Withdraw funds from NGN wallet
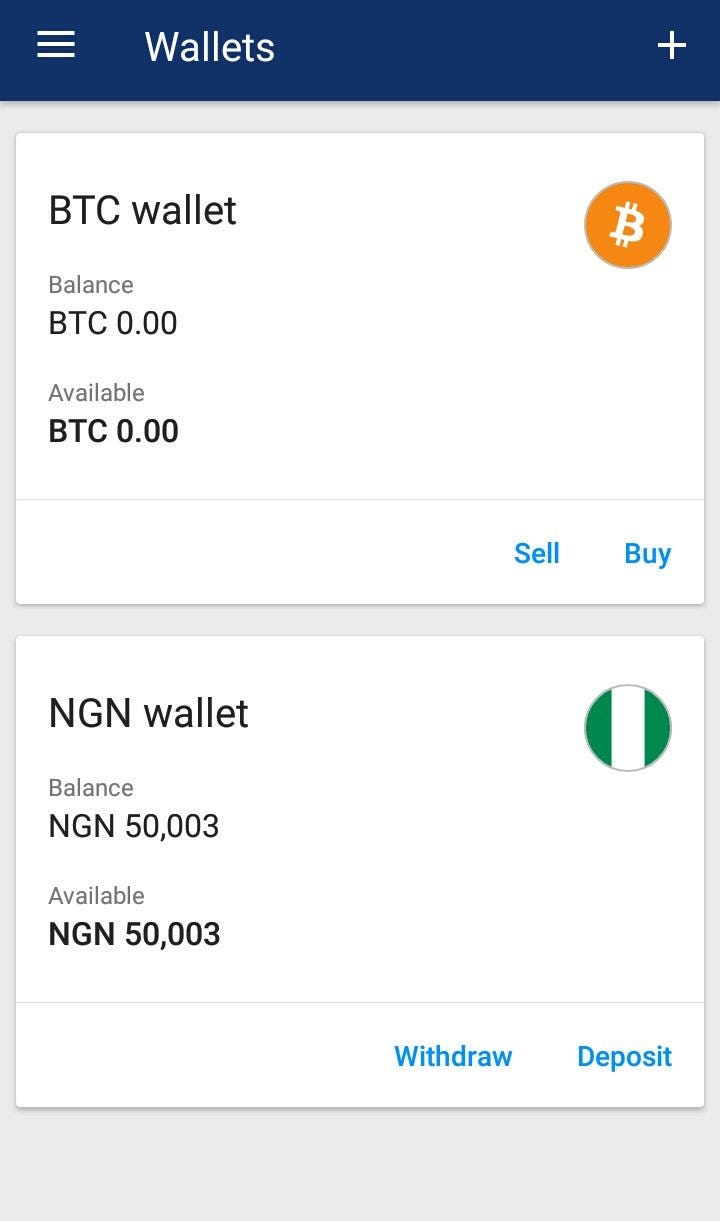This screenshot has height=1221, width=720. [x=453, y=1056]
